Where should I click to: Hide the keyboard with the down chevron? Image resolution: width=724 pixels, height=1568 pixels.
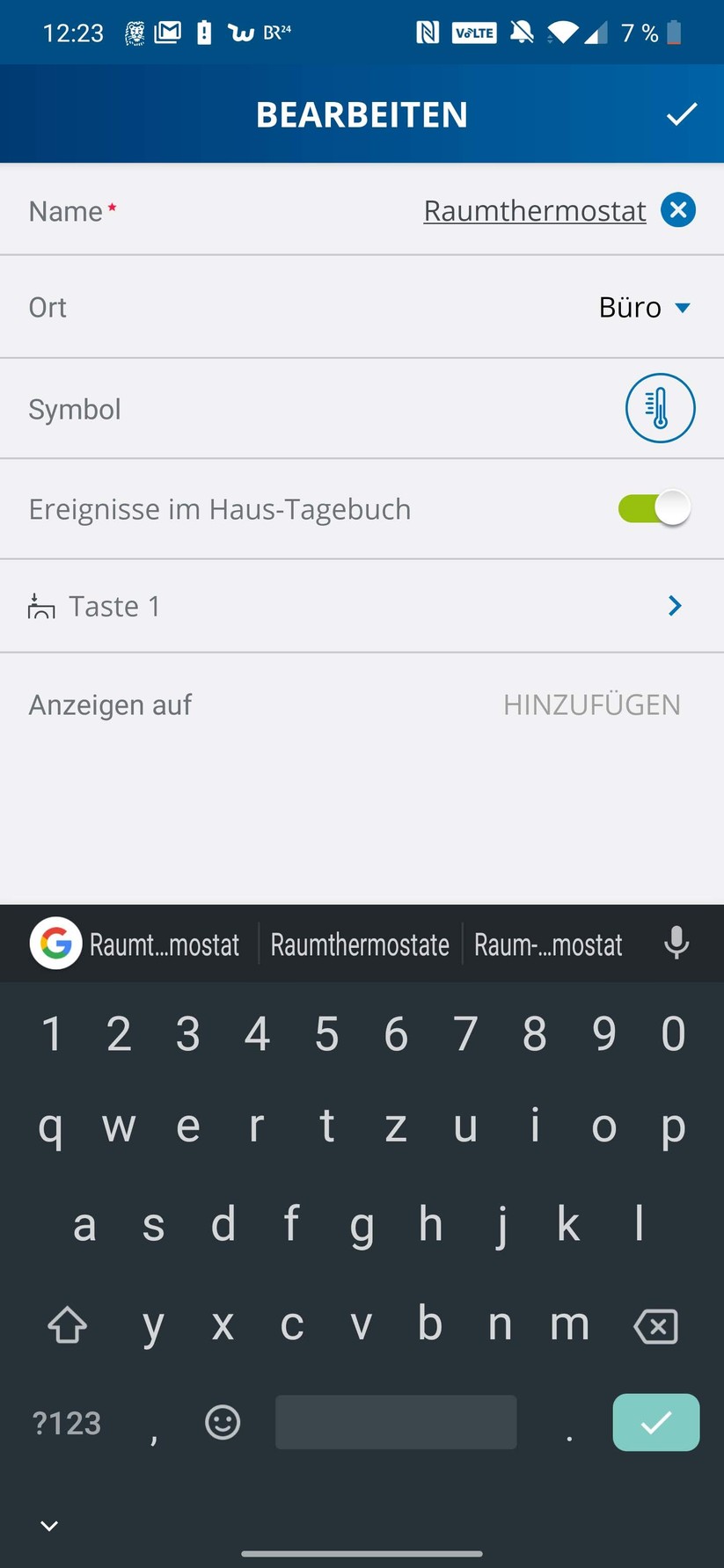click(49, 1526)
